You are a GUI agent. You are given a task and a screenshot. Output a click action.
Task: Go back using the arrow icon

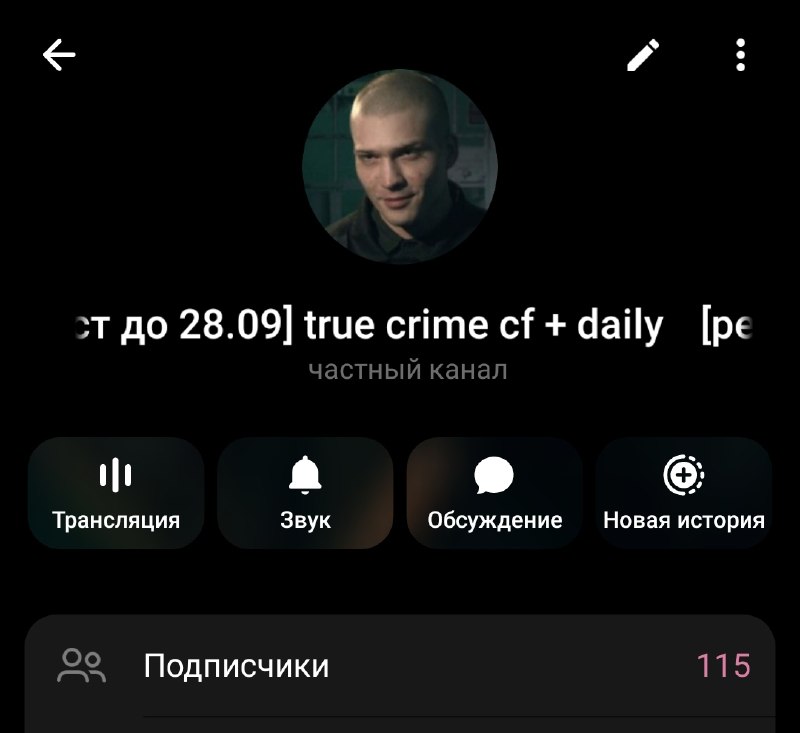pos(59,55)
